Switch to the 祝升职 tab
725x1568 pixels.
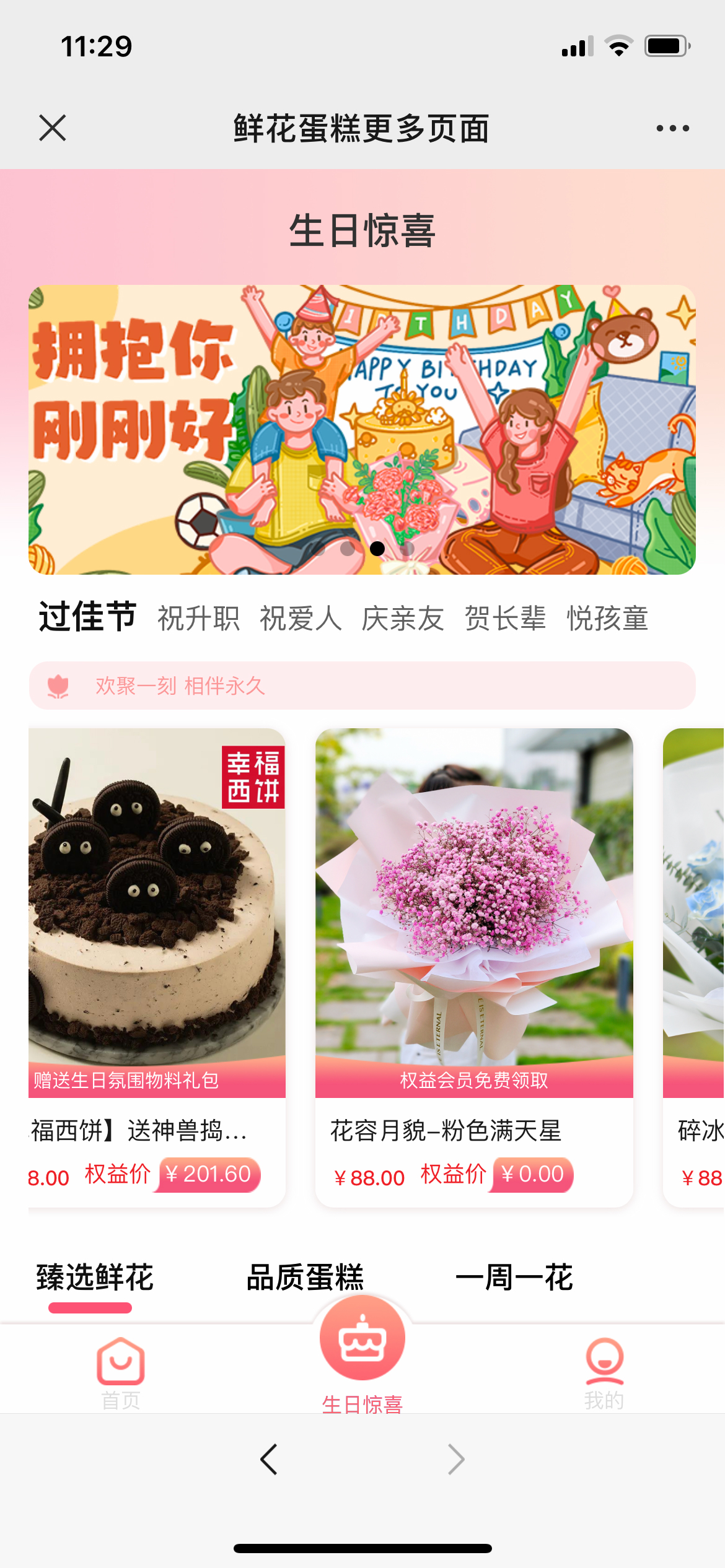click(x=198, y=618)
